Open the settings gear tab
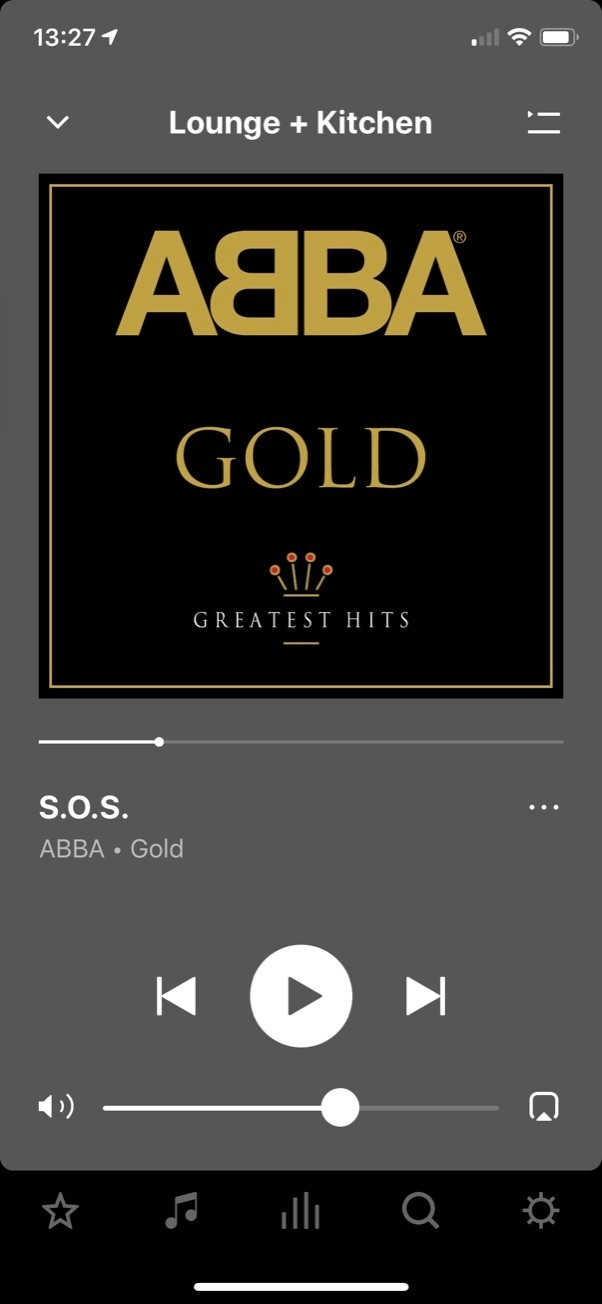 pyautogui.click(x=541, y=1212)
